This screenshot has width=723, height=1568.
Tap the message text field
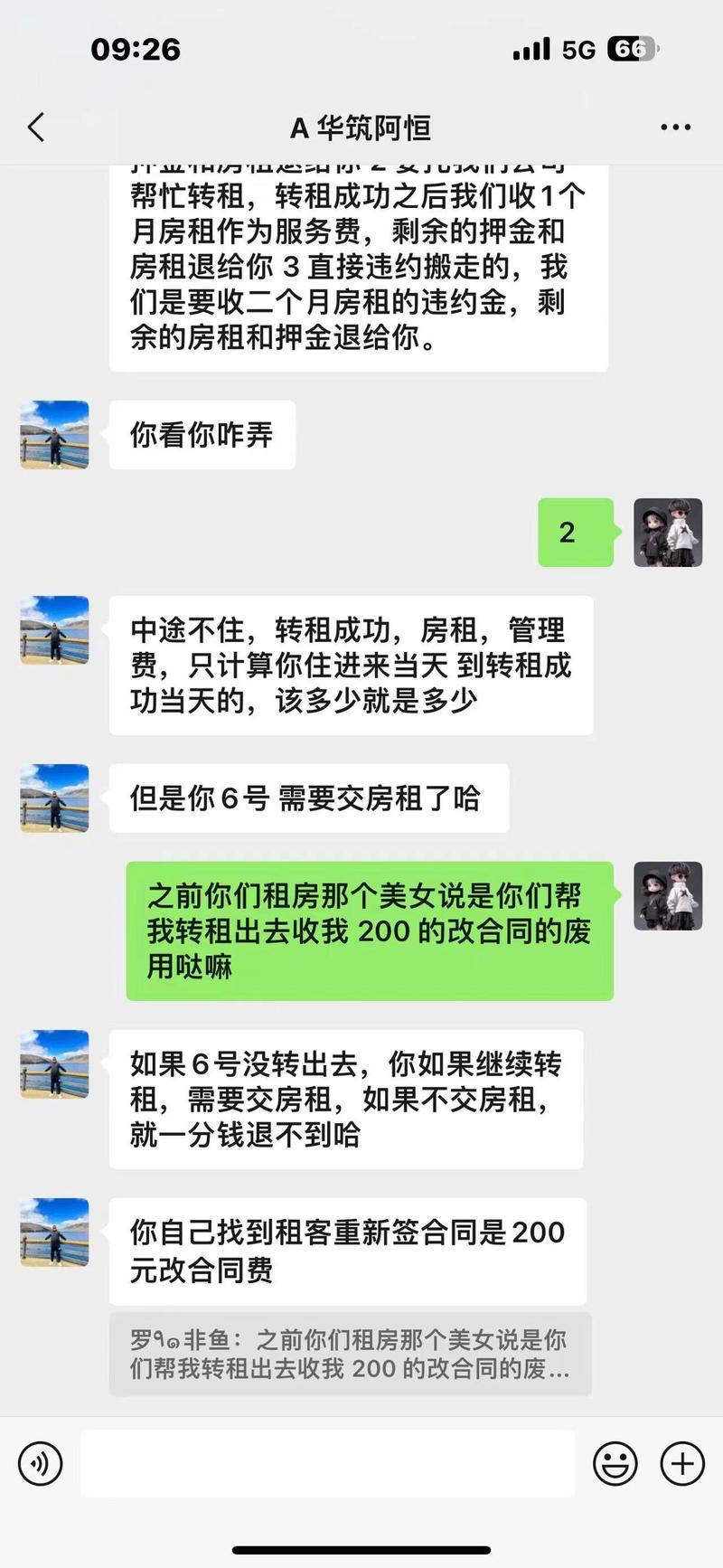[327, 1463]
